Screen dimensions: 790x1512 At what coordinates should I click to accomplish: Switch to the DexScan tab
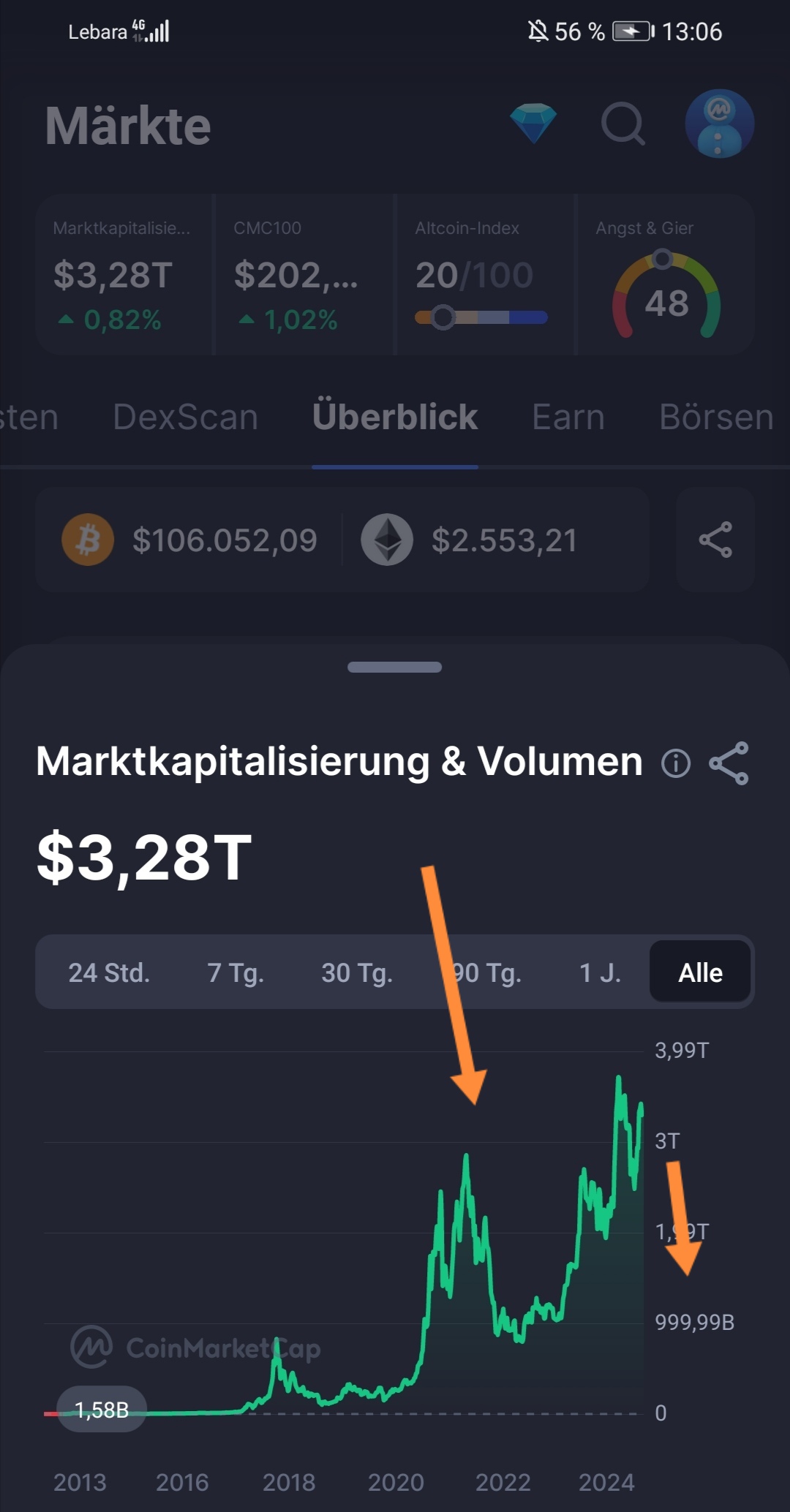tap(185, 417)
